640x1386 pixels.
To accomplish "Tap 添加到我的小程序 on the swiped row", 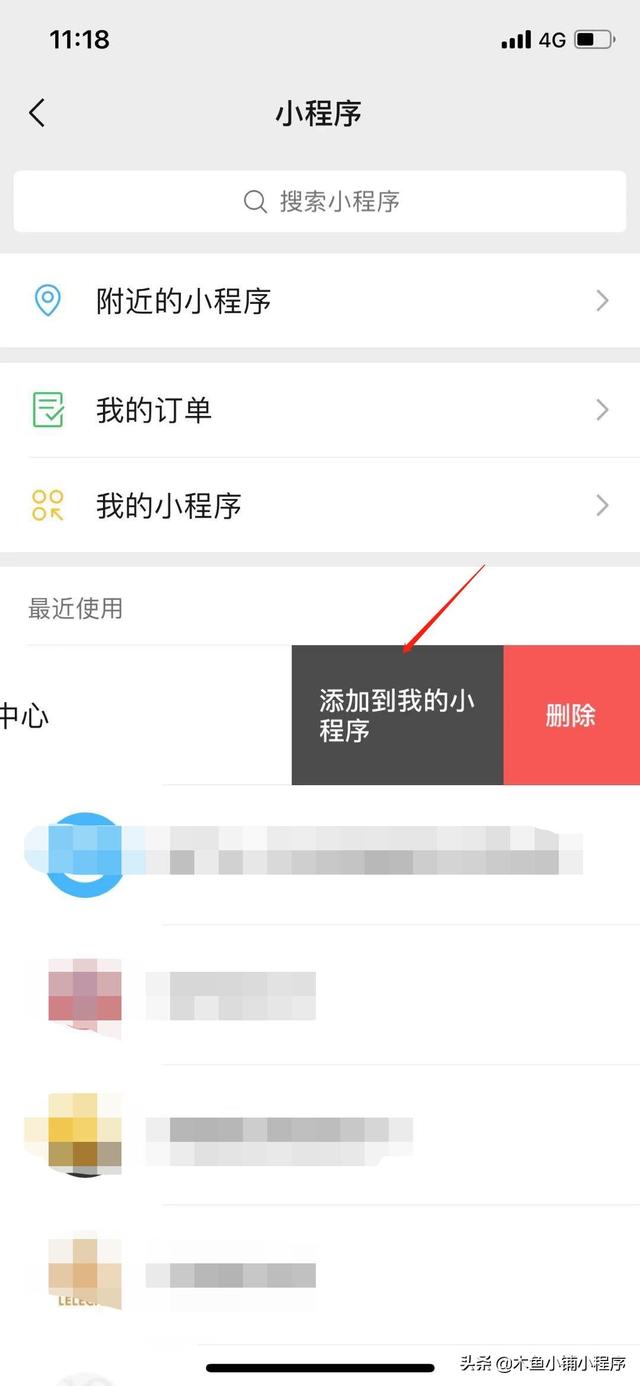I will point(397,715).
